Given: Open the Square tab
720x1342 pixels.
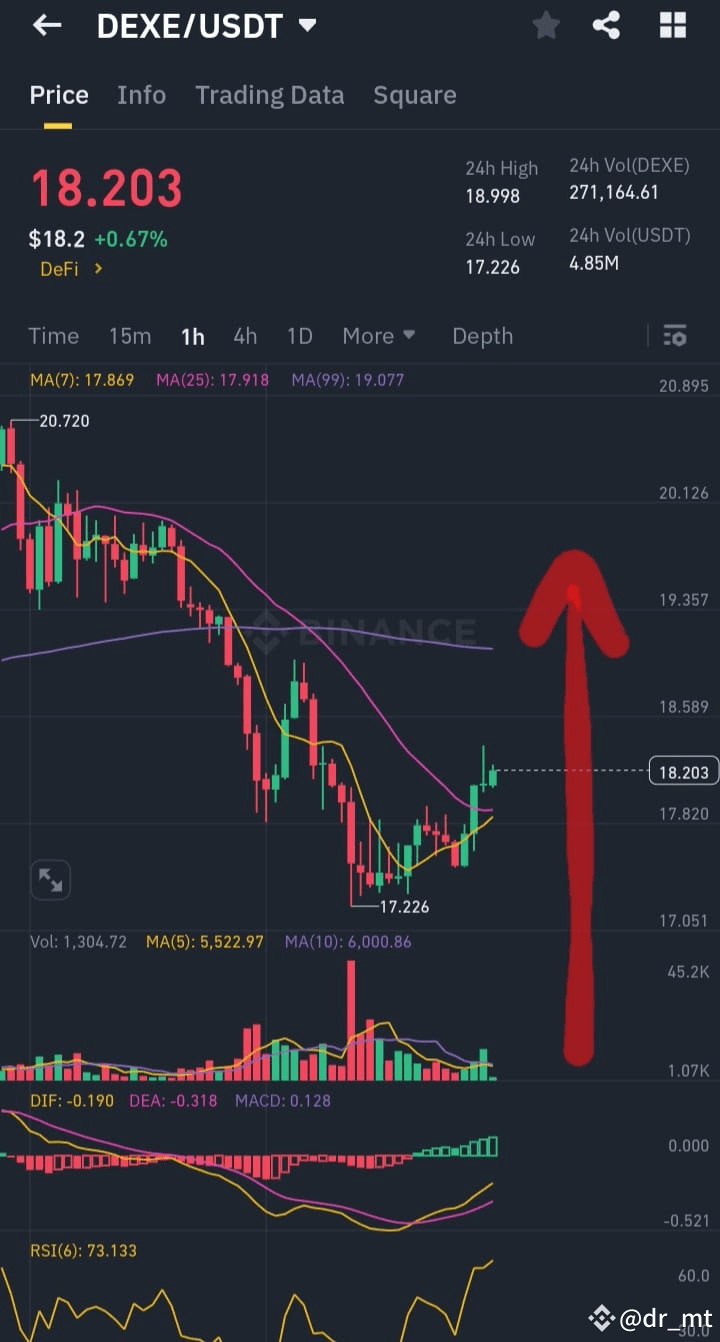Looking at the screenshot, I should click(x=414, y=94).
